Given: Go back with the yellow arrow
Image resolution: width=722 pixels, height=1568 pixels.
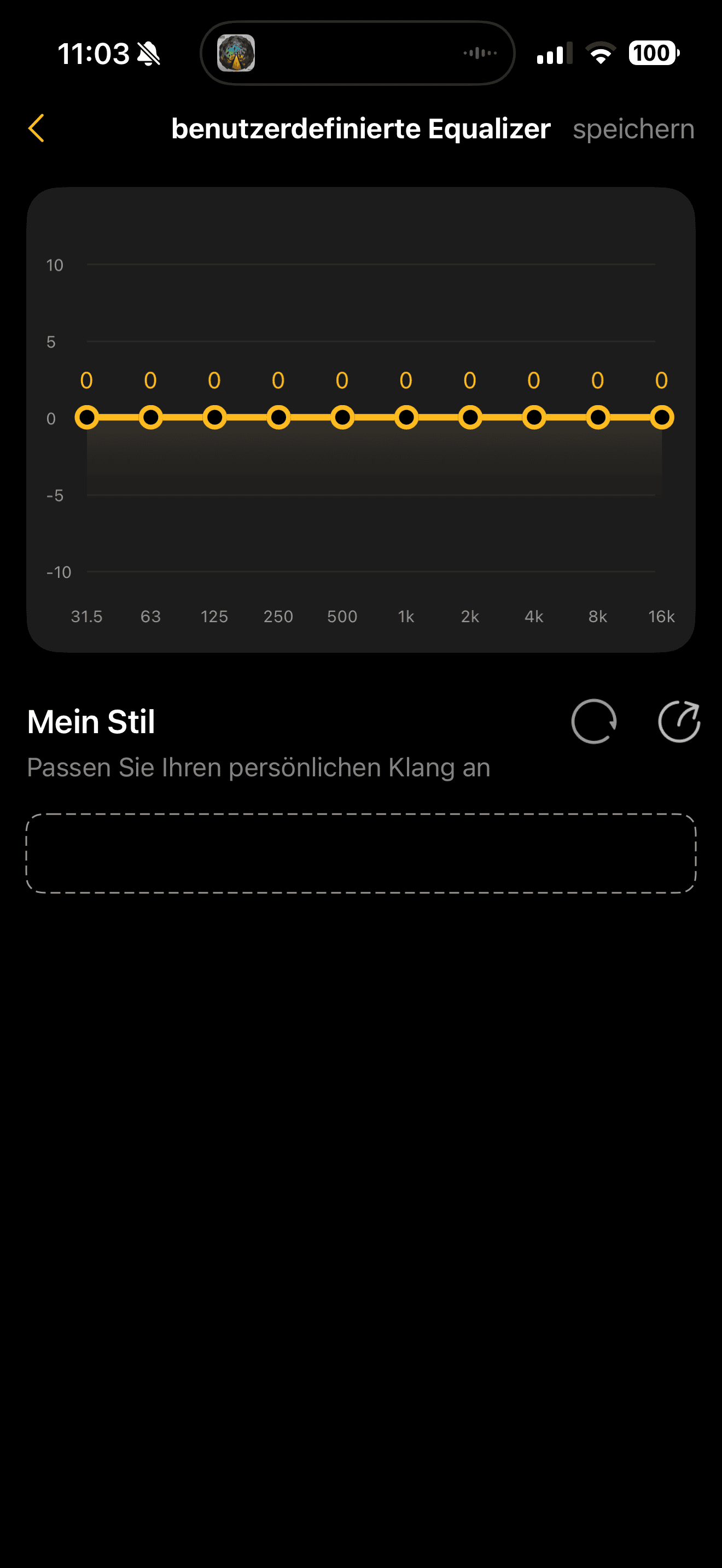Looking at the screenshot, I should (37, 128).
